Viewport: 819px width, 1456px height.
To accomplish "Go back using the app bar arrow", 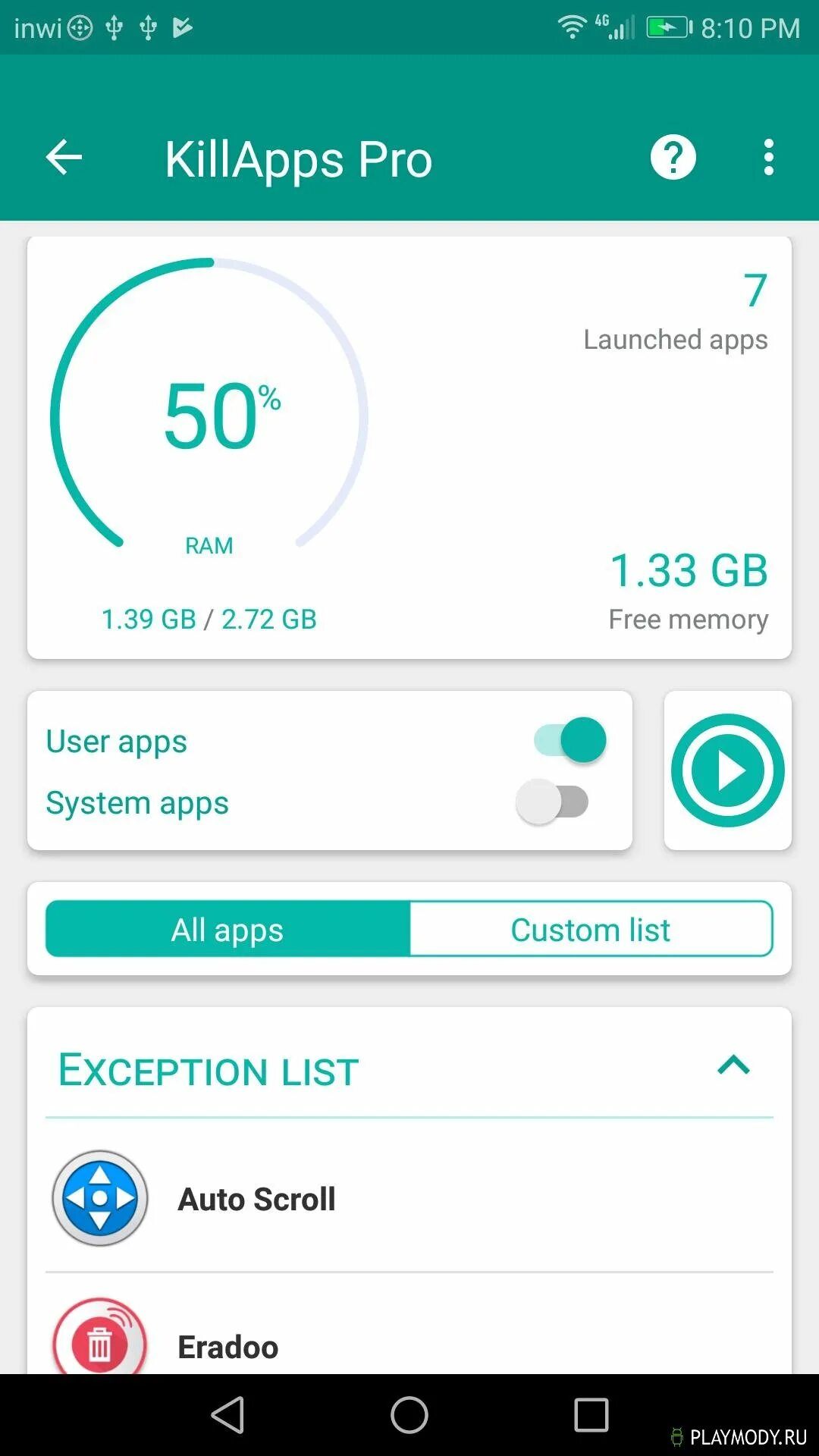I will click(64, 158).
